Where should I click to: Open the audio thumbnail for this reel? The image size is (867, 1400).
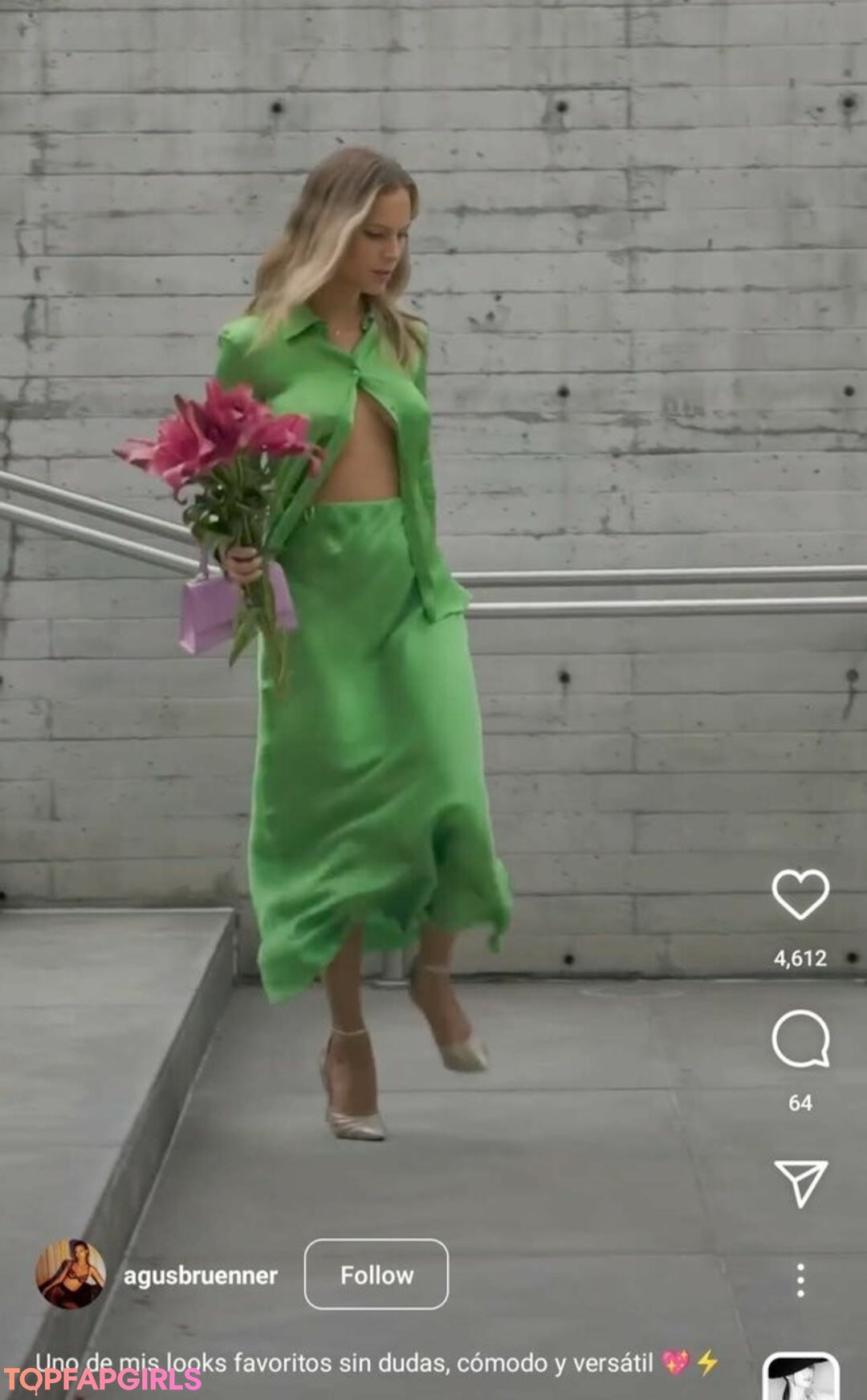pos(800,1378)
